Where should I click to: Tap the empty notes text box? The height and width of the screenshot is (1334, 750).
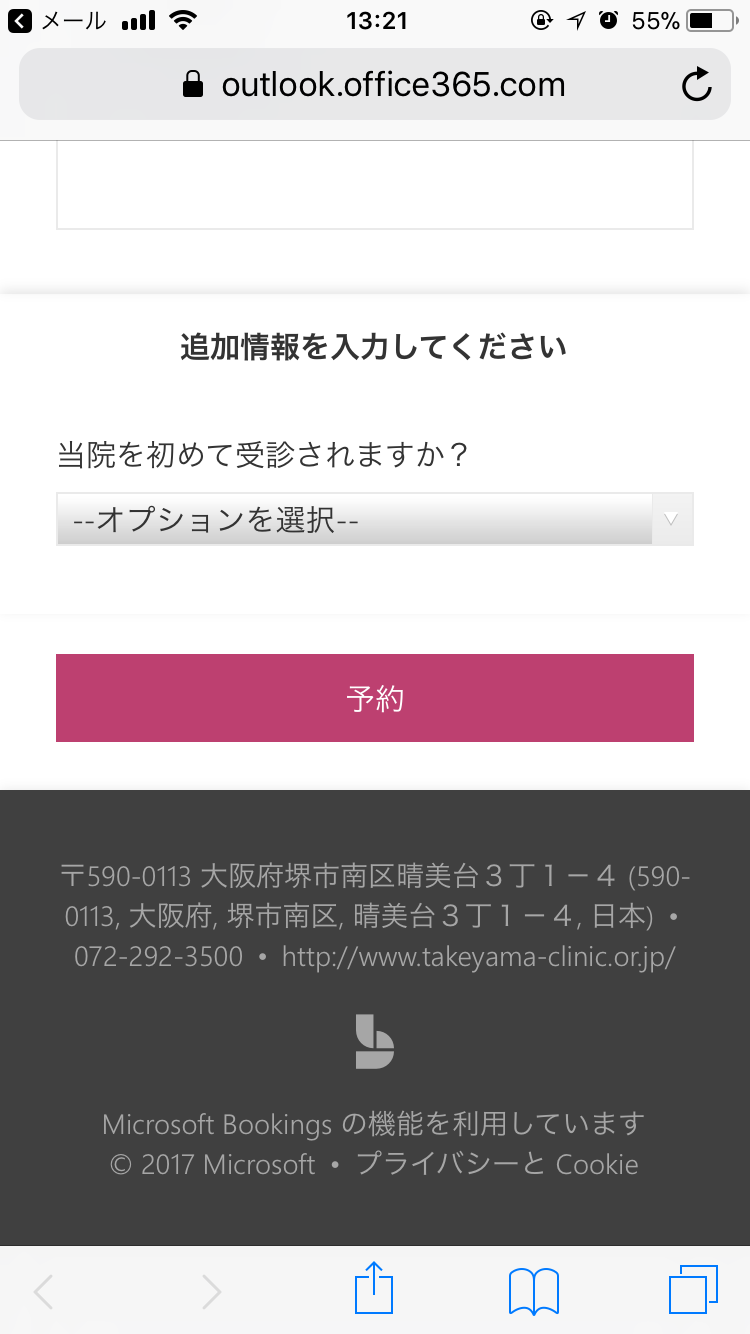tap(375, 185)
